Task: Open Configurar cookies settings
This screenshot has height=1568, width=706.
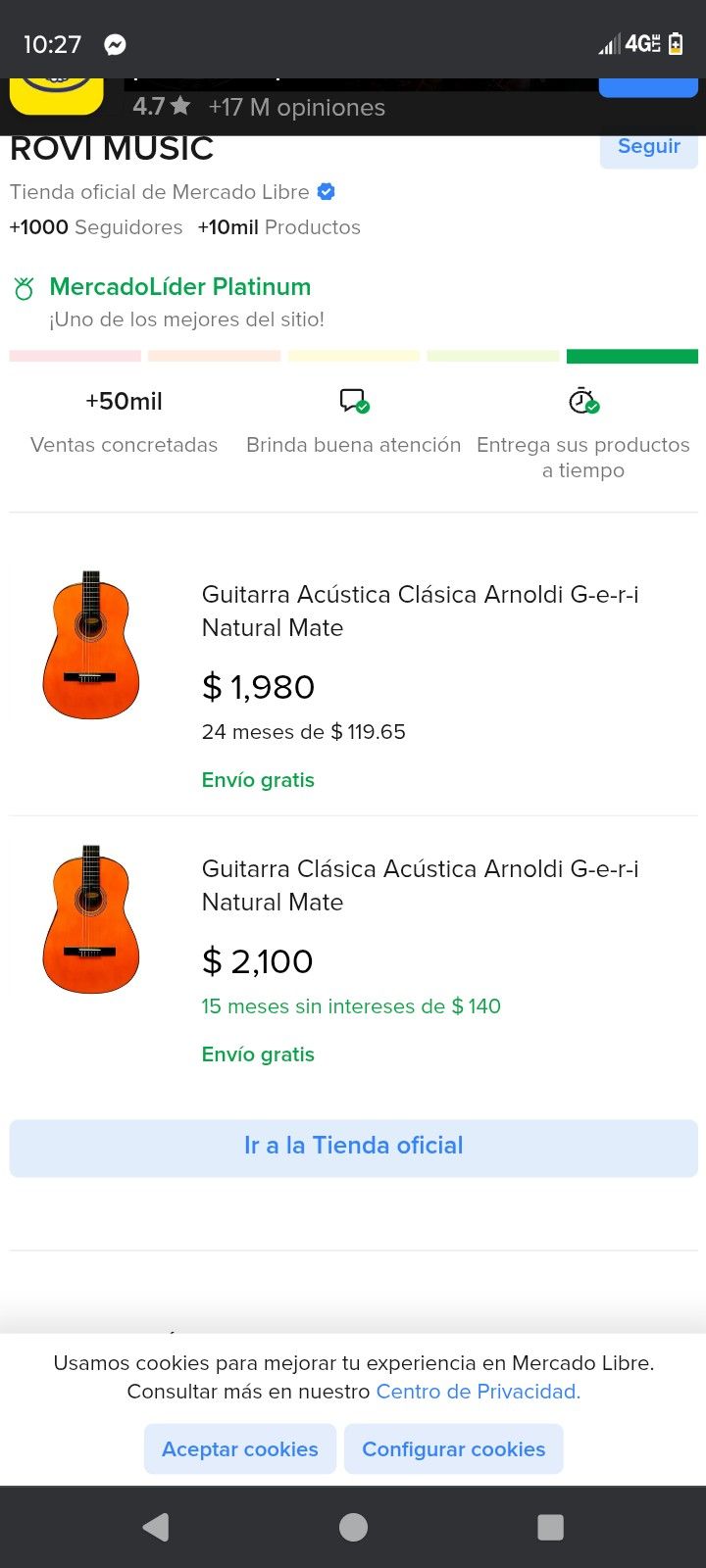Action: tap(453, 1449)
